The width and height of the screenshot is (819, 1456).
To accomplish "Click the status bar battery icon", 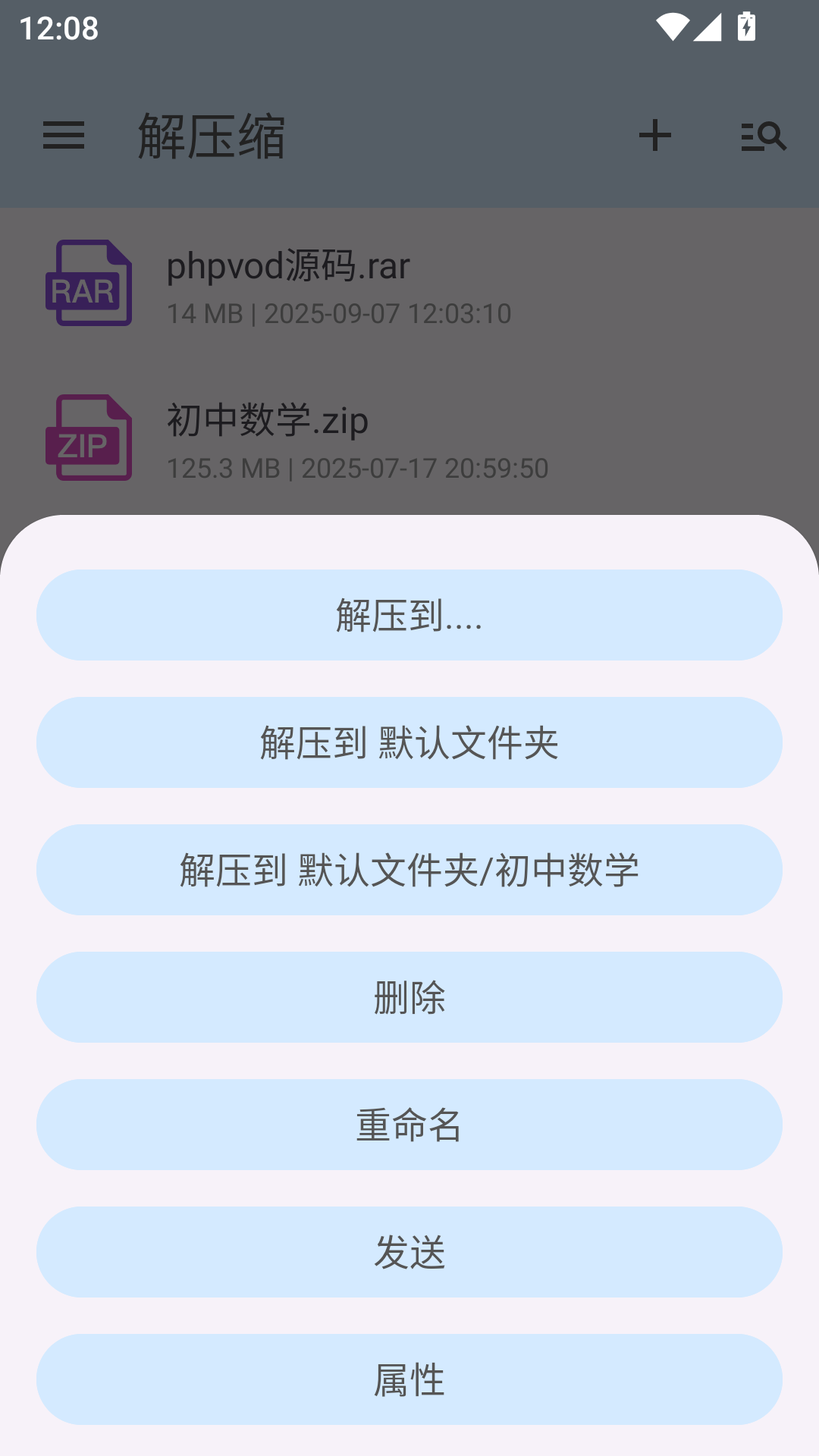I will click(745, 25).
